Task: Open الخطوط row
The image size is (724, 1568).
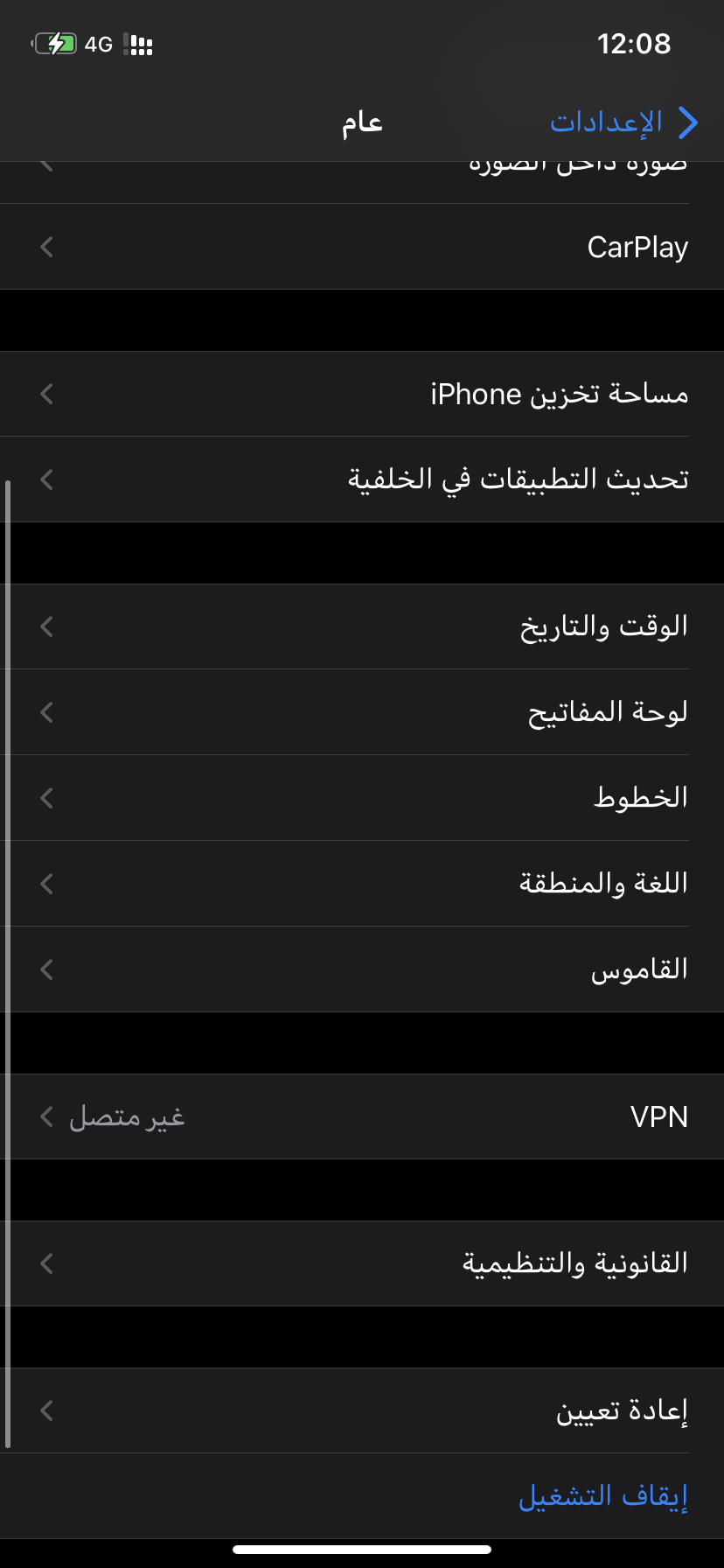Action: coord(362,798)
